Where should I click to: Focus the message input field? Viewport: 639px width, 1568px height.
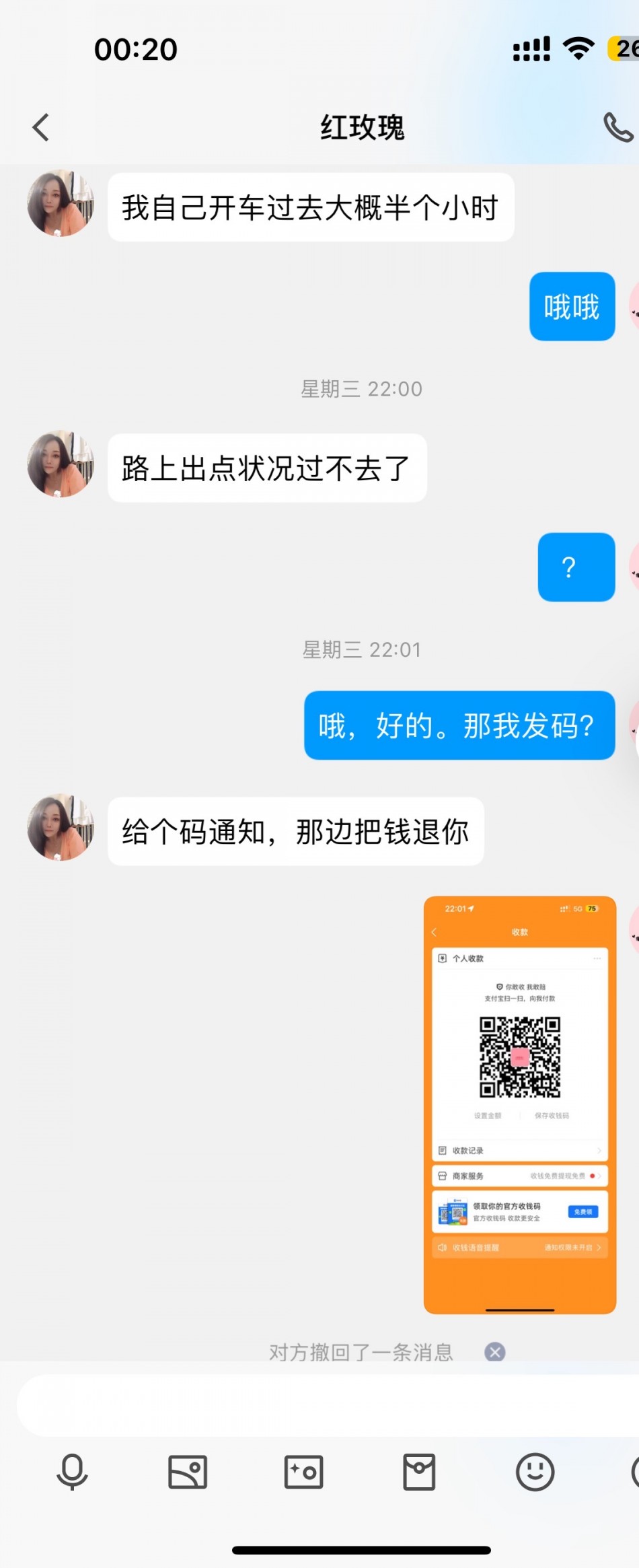pos(323,1405)
